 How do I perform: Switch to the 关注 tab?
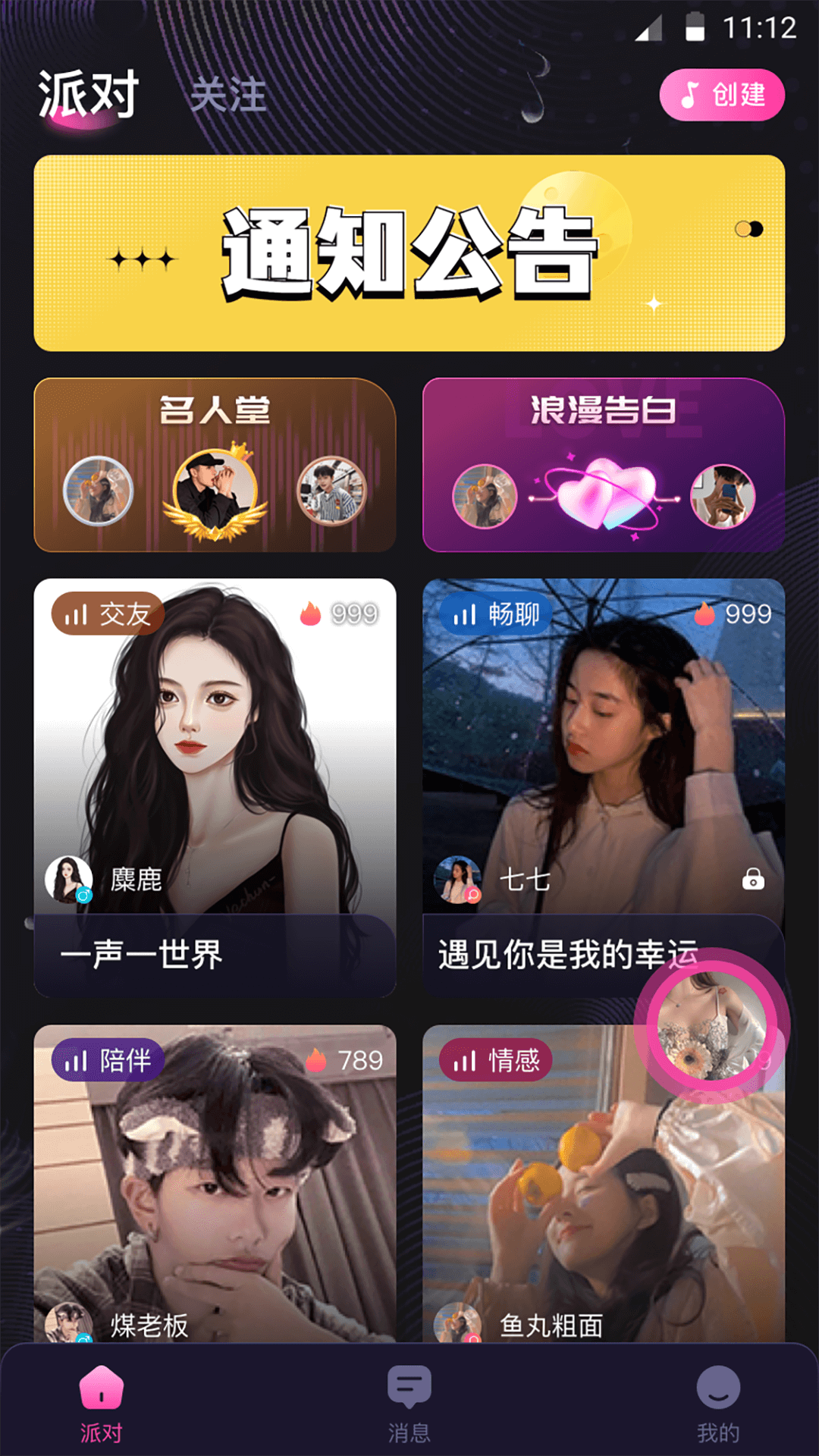228,96
